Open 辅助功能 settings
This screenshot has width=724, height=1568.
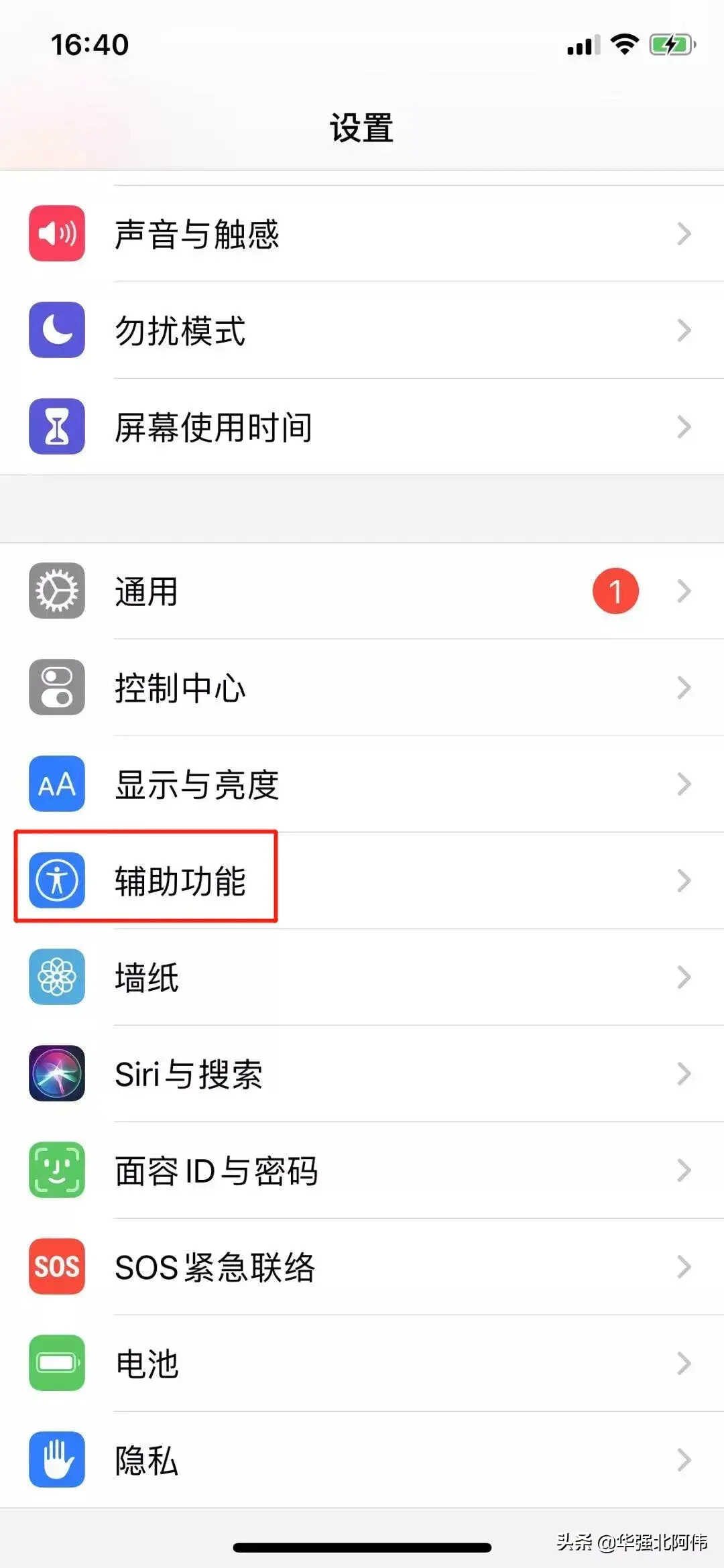pyautogui.click(x=362, y=880)
